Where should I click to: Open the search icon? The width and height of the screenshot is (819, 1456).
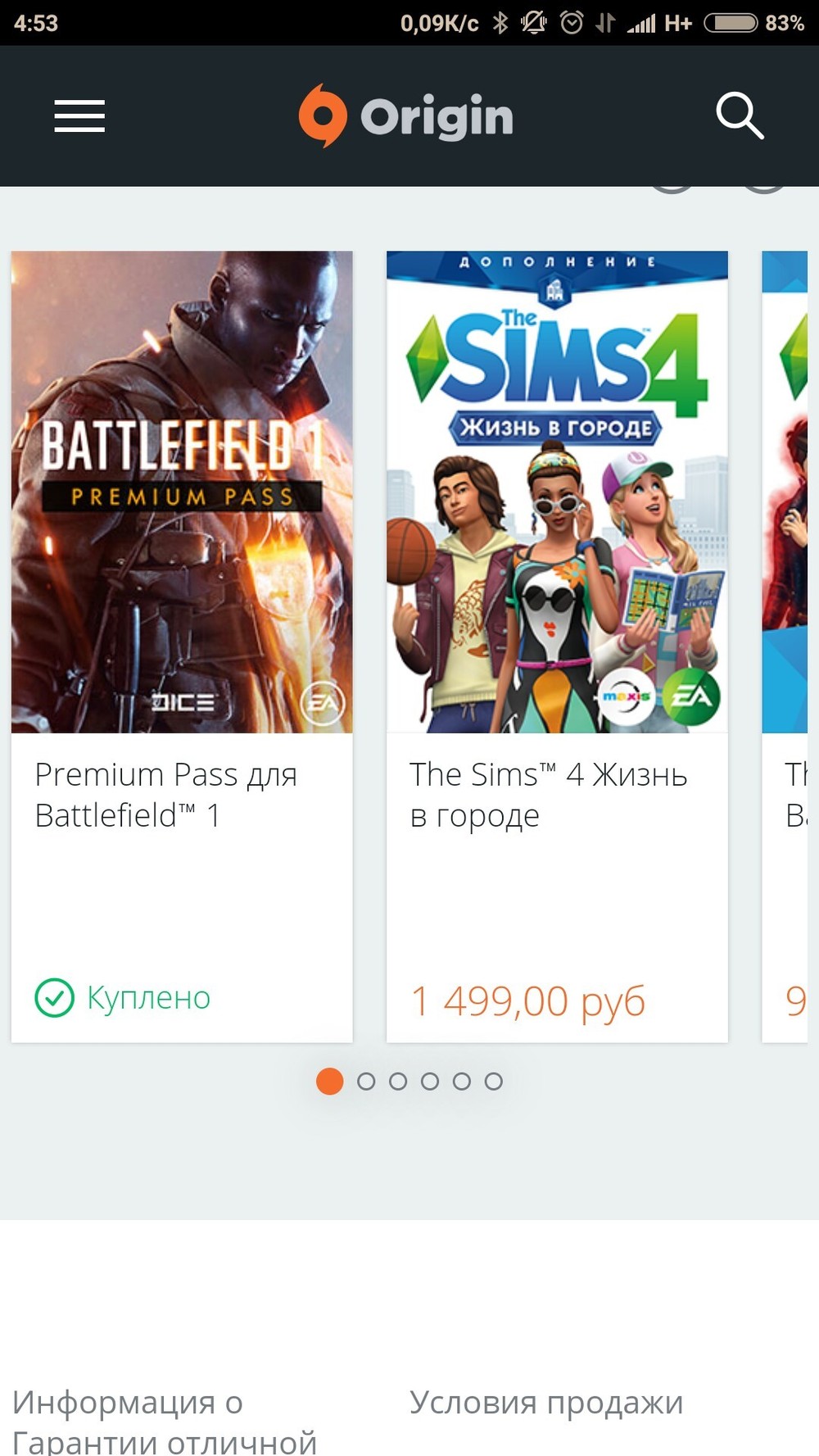click(740, 116)
